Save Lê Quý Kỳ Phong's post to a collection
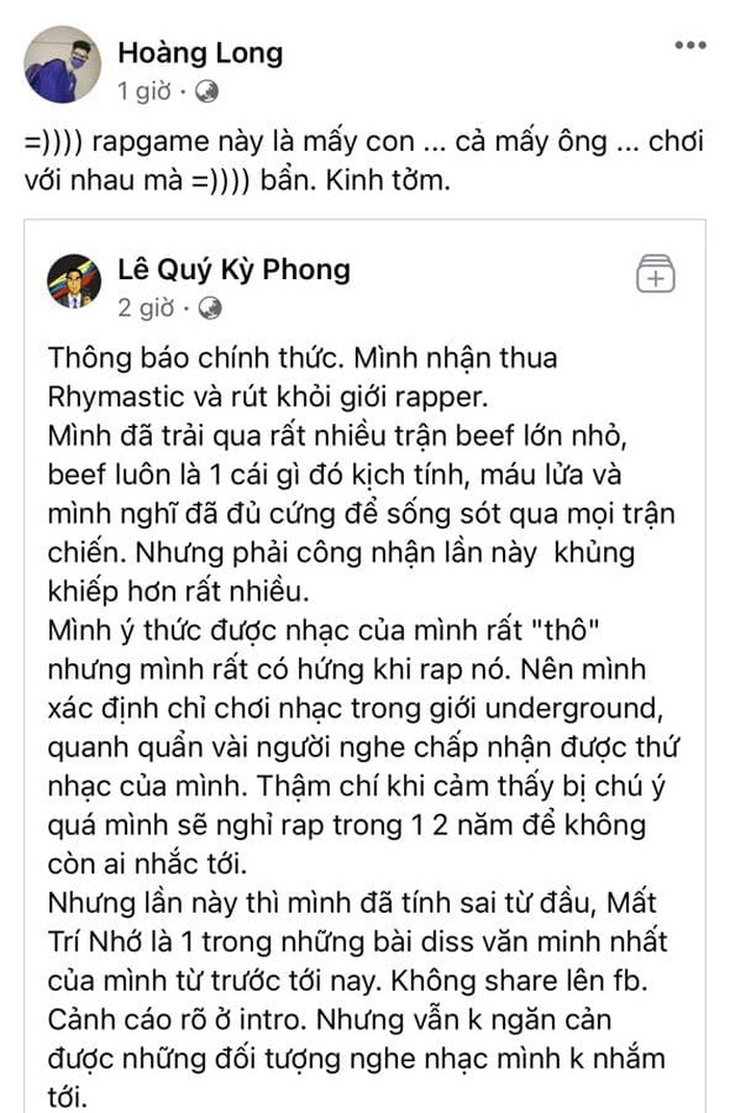The height and width of the screenshot is (1113, 730). click(x=656, y=273)
